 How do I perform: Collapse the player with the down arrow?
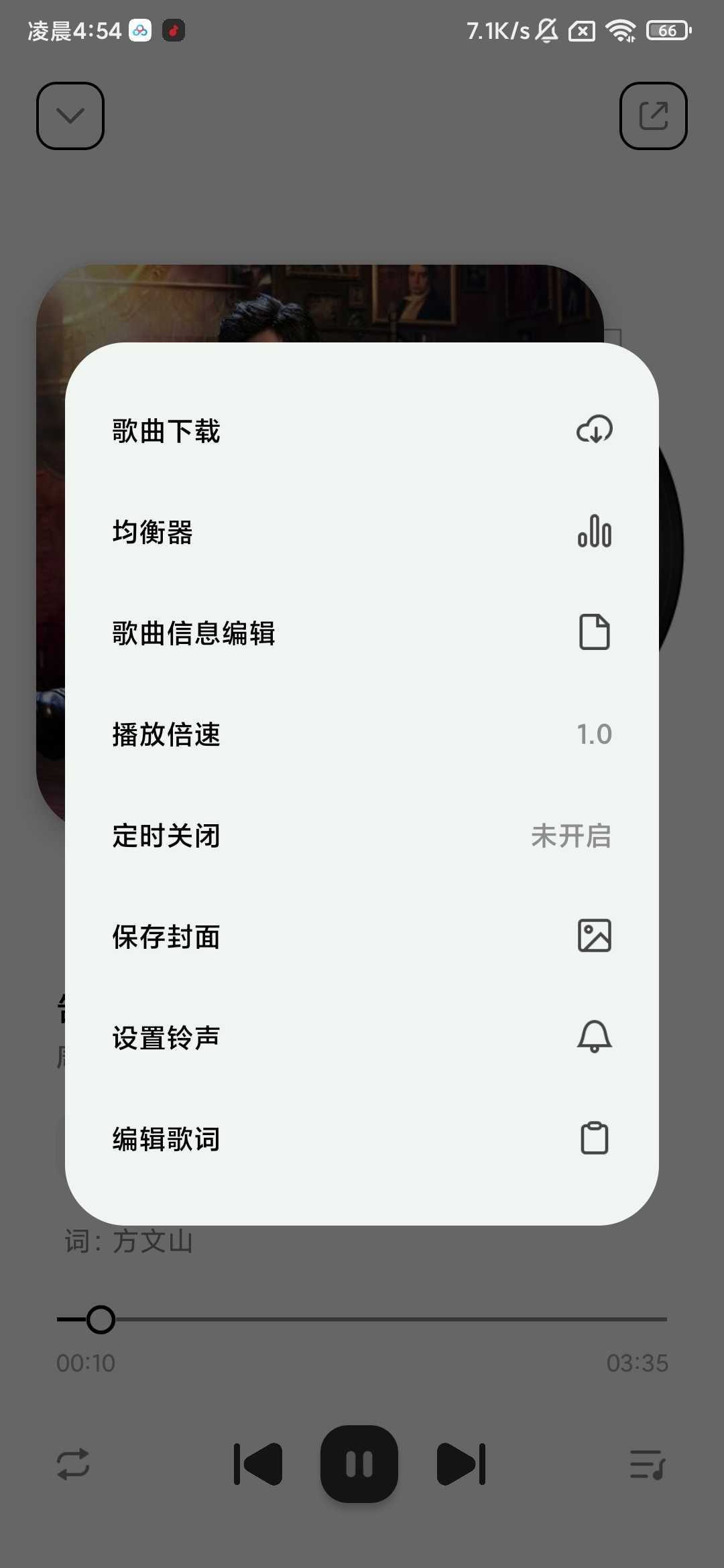(70, 116)
